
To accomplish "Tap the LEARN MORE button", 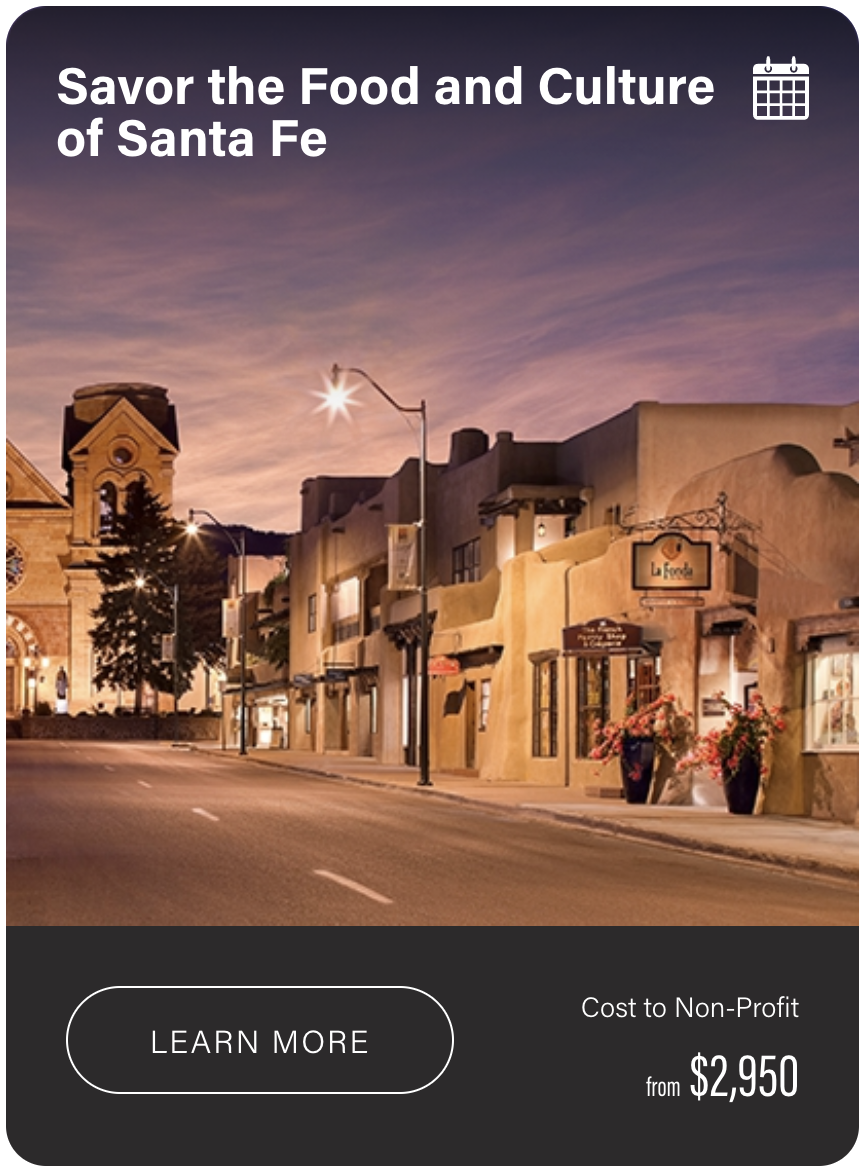I will (260, 1041).
